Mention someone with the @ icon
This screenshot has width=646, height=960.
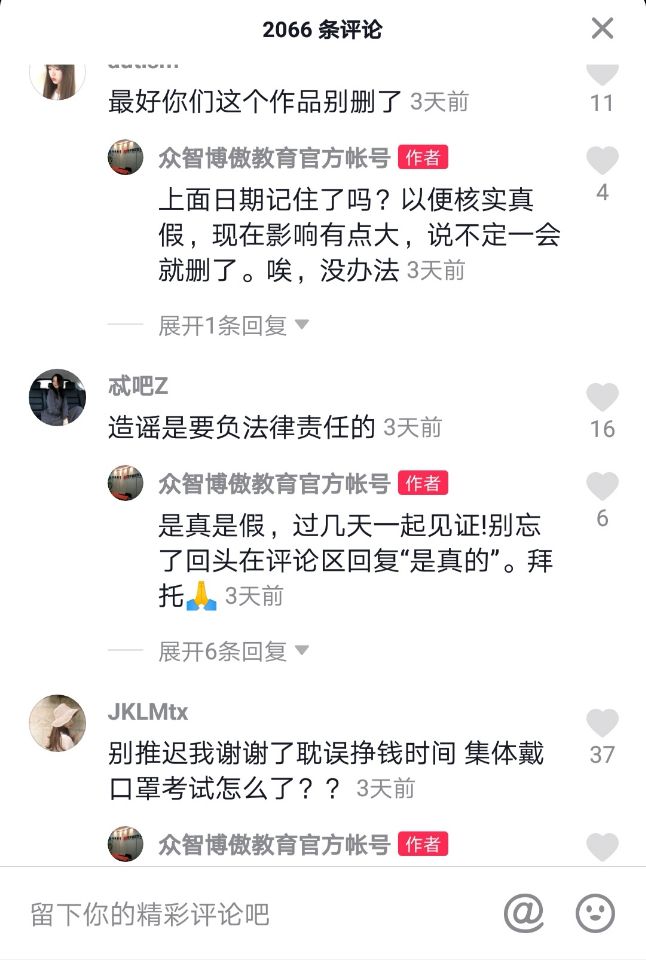point(523,912)
